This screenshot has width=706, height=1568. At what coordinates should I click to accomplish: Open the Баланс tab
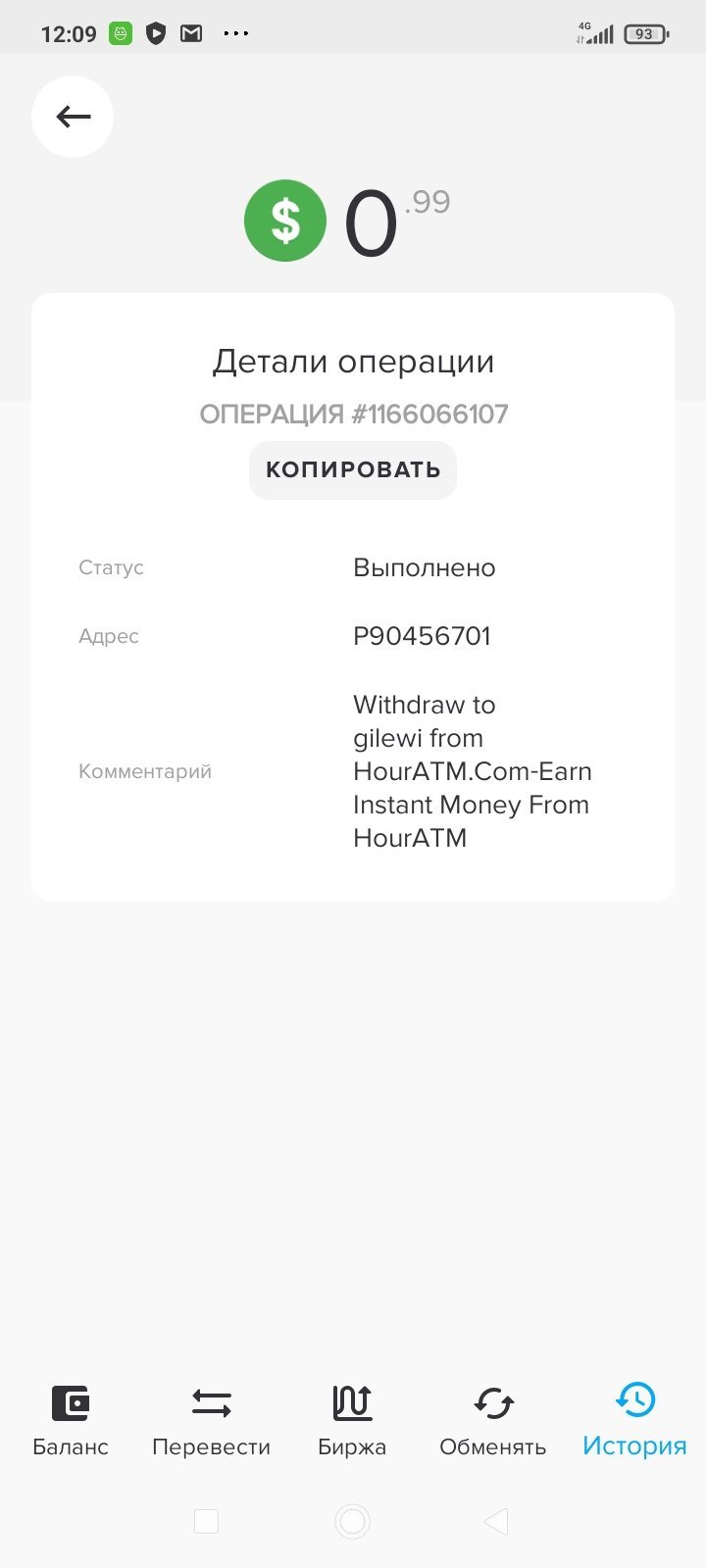71,1421
